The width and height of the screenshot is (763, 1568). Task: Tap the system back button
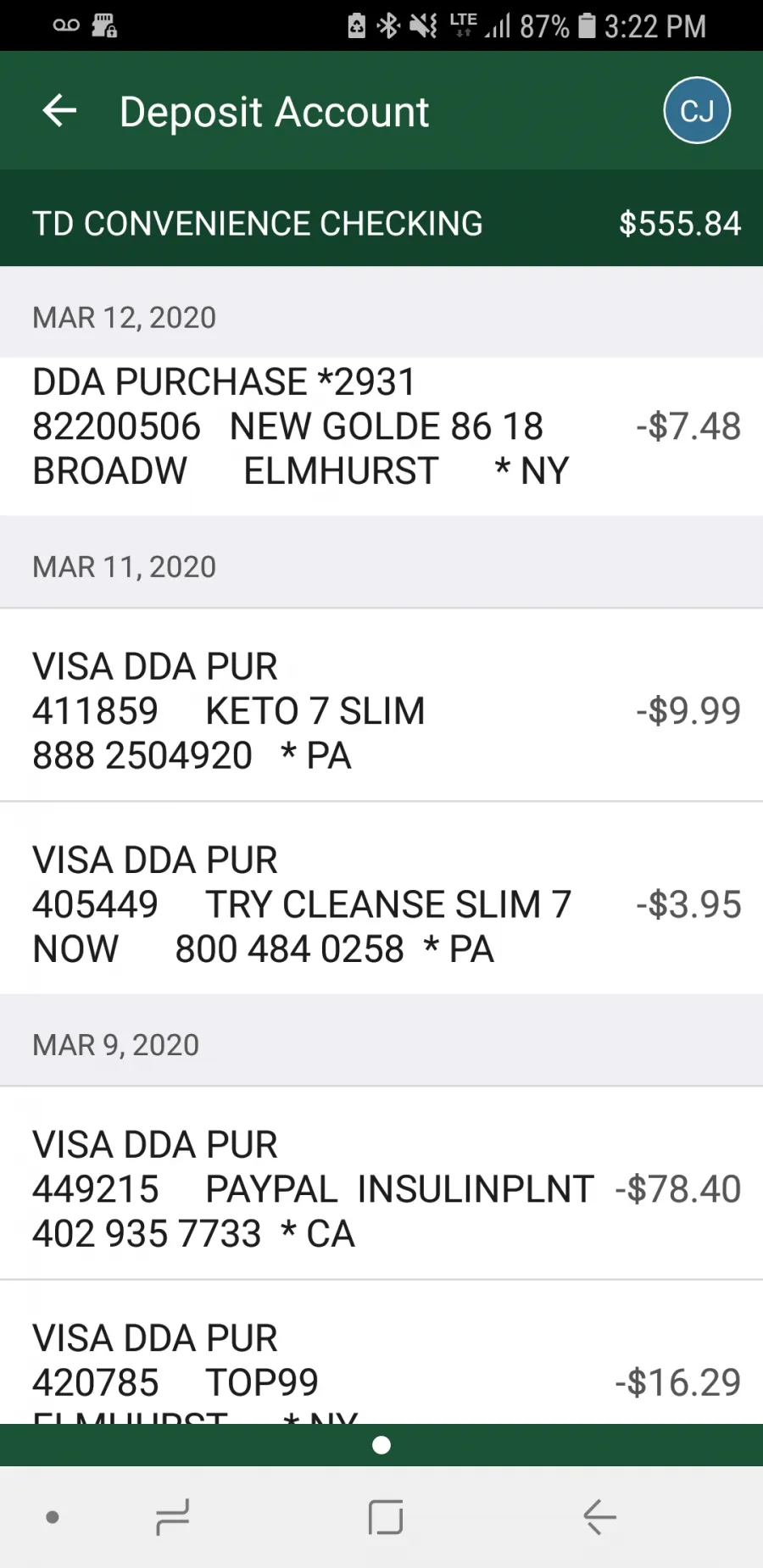(x=599, y=1517)
